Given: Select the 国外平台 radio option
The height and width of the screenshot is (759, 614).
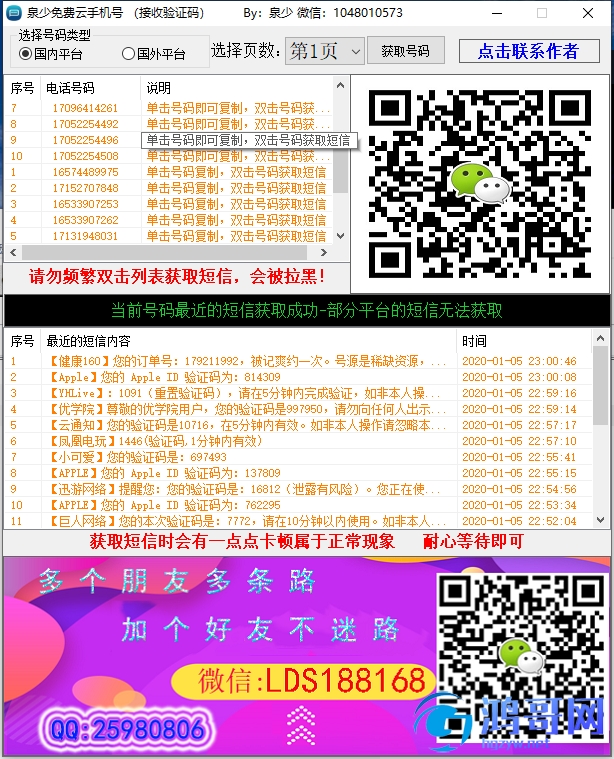Looking at the screenshot, I should click(x=129, y=53).
